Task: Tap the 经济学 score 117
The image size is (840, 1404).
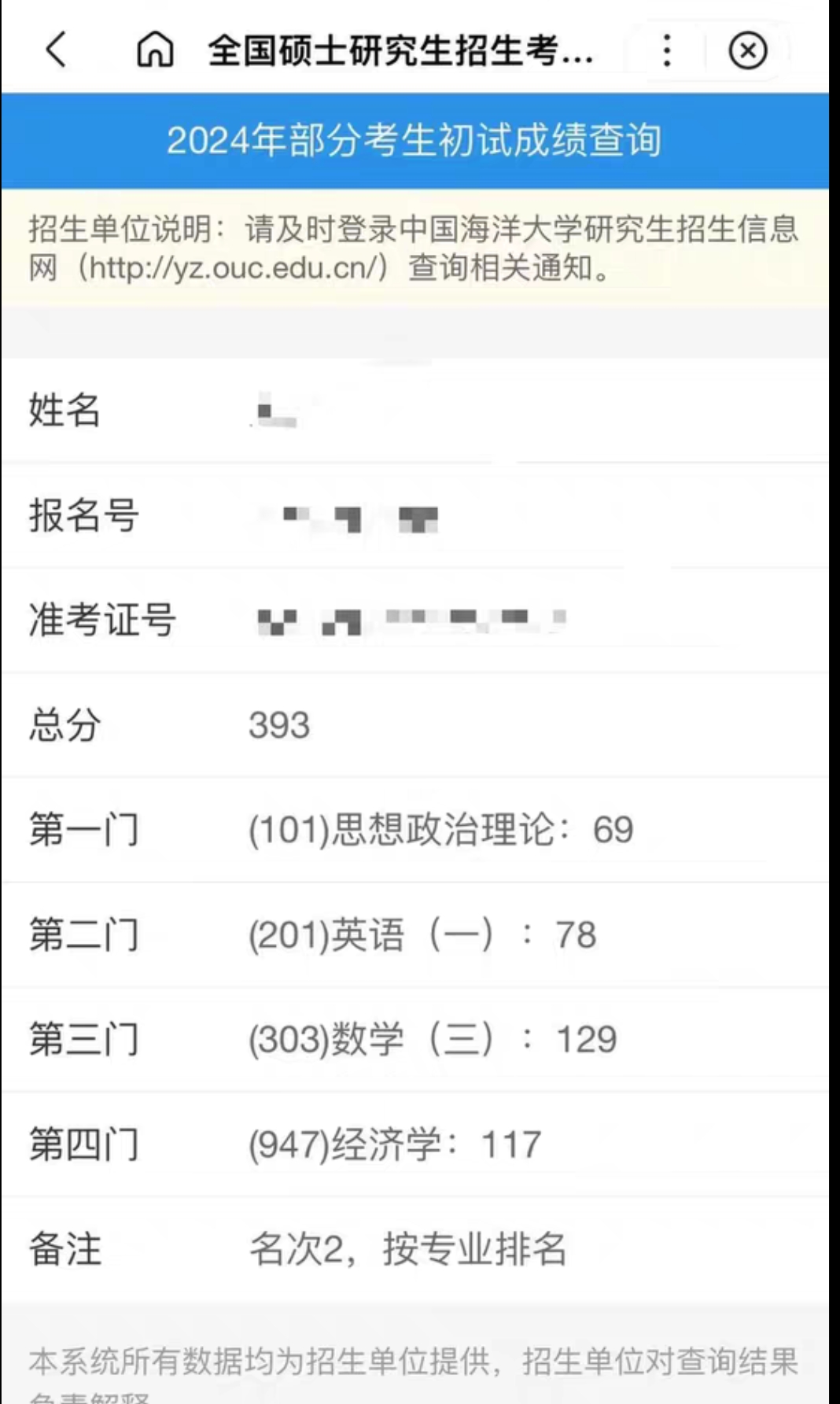Action: [393, 1146]
